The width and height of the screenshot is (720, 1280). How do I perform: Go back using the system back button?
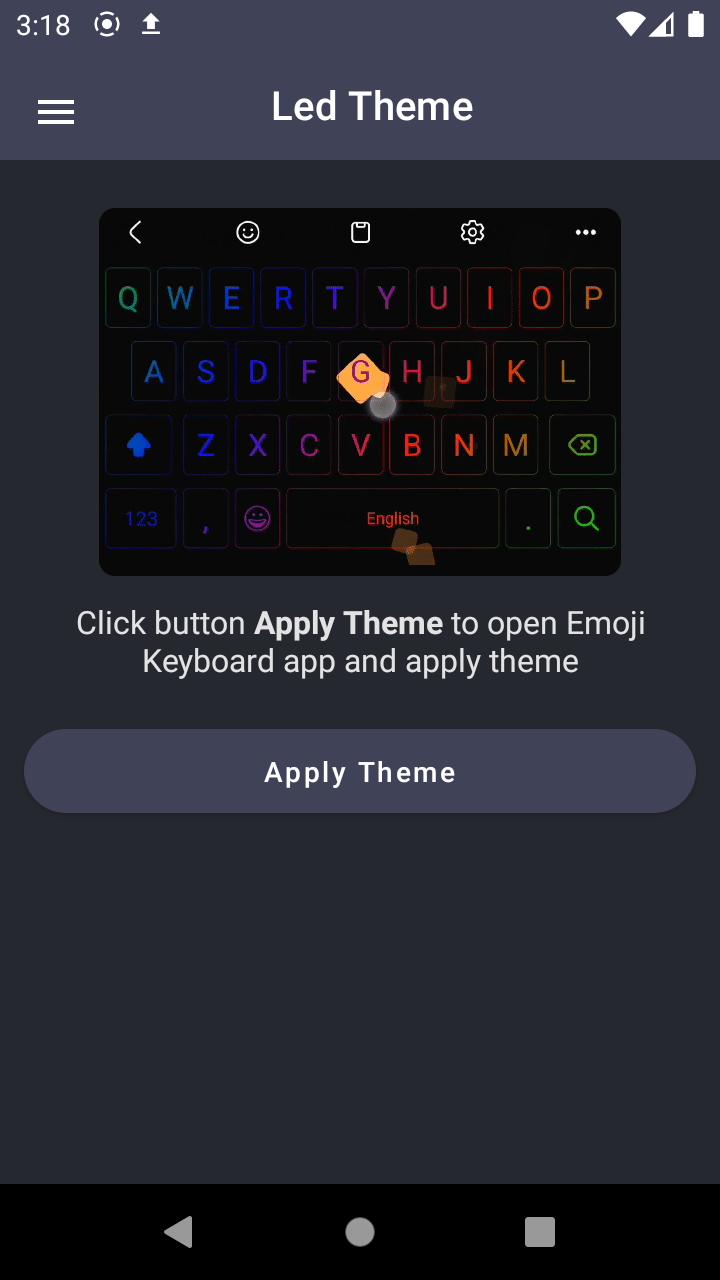[x=179, y=1232]
